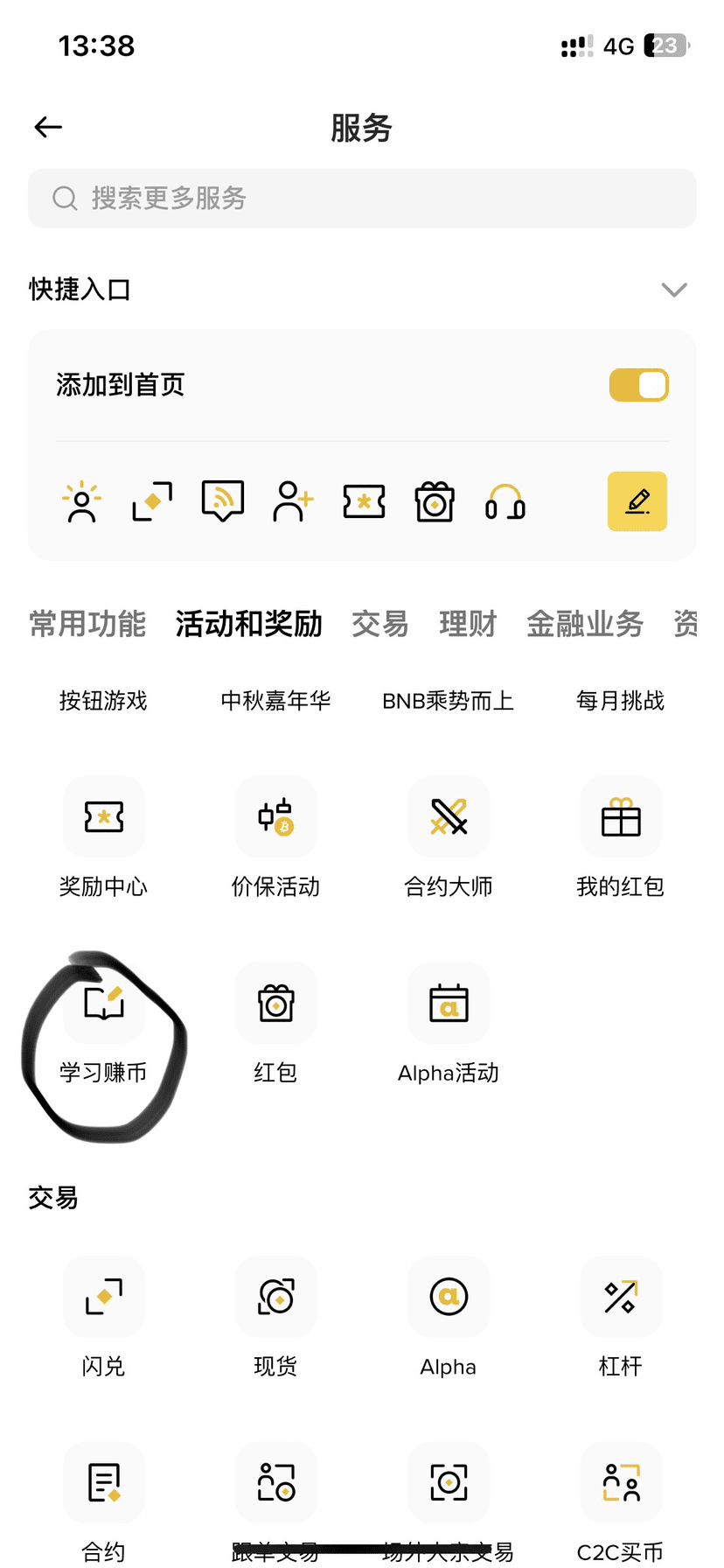Collapse the 快捷入口 section chevron

(x=673, y=290)
